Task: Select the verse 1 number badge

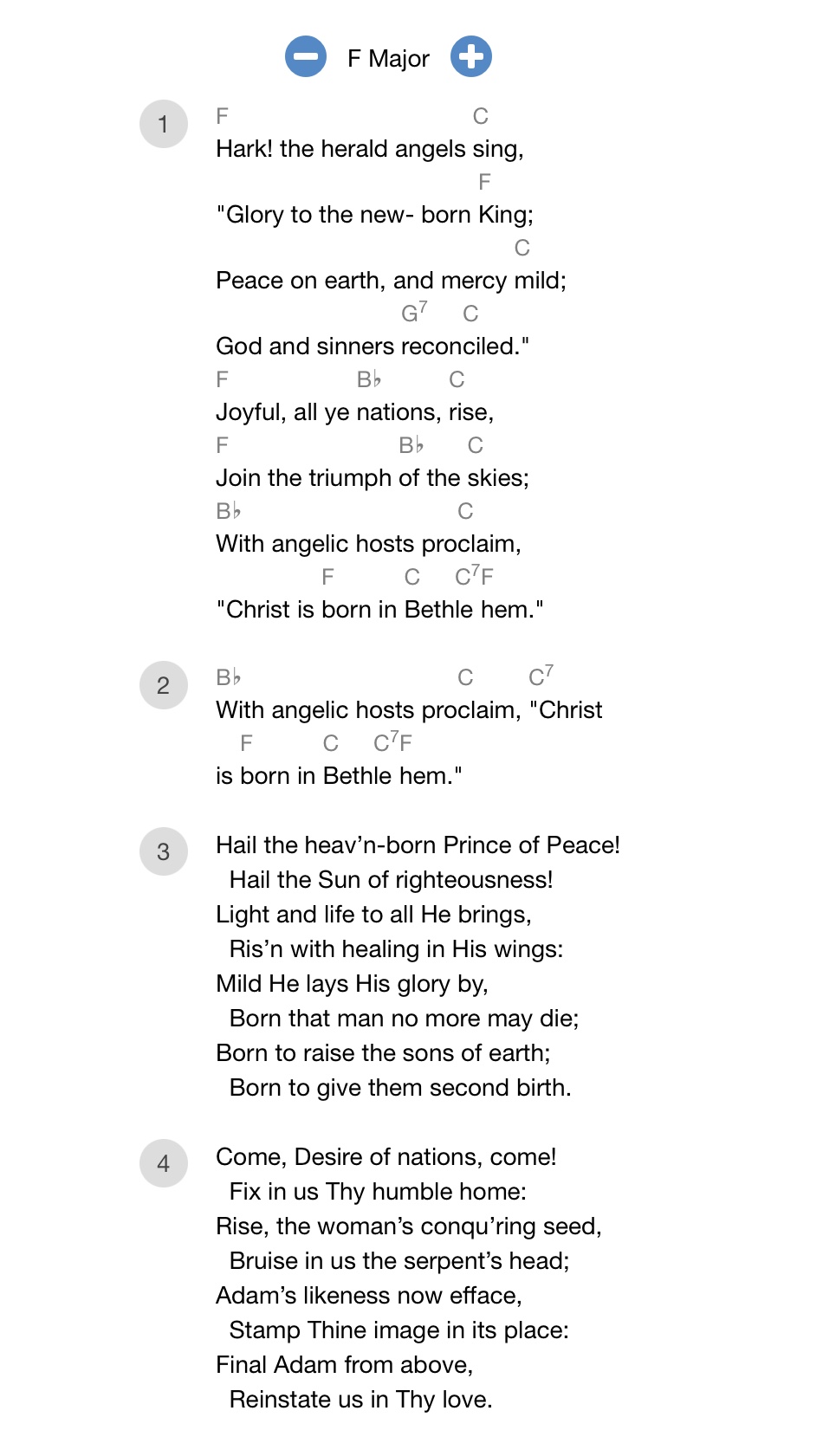Action: point(163,124)
